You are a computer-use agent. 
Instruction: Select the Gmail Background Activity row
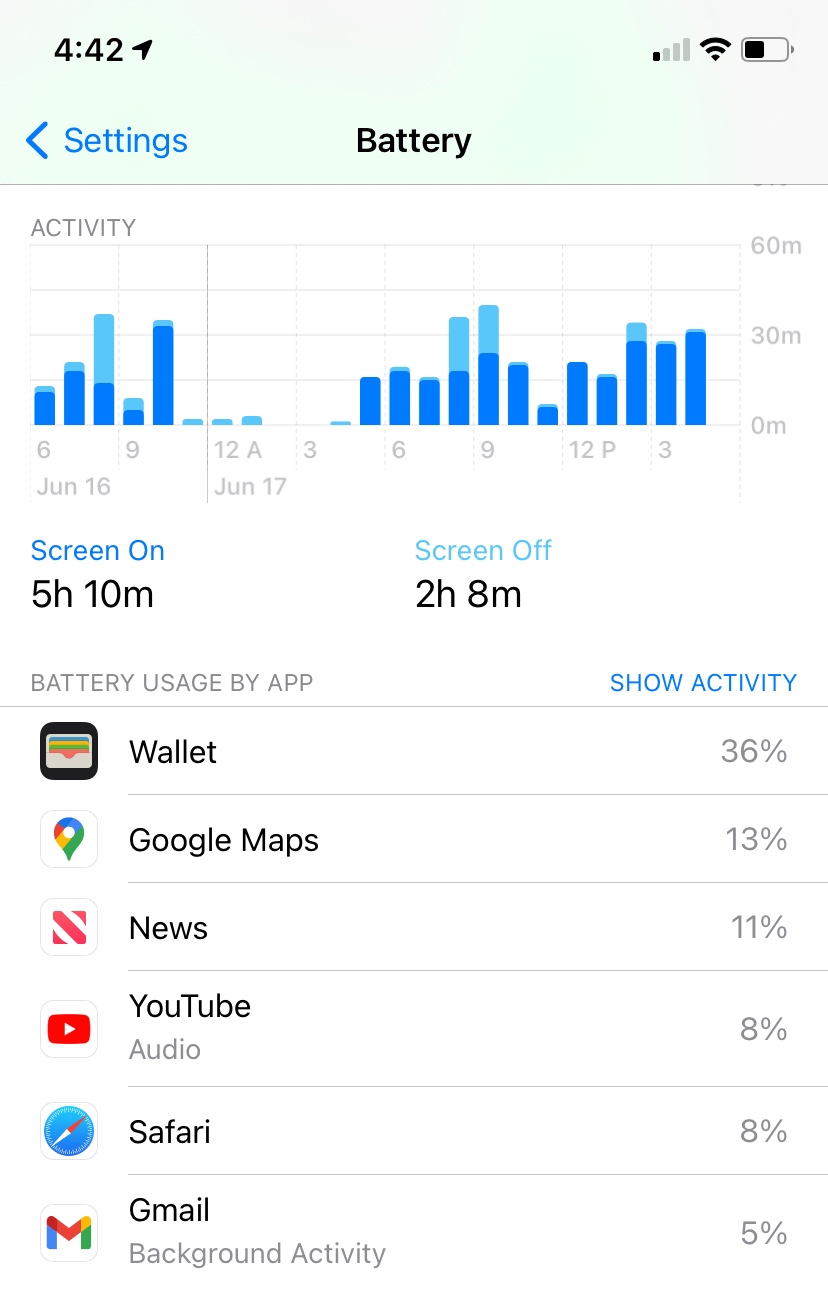[414, 1232]
